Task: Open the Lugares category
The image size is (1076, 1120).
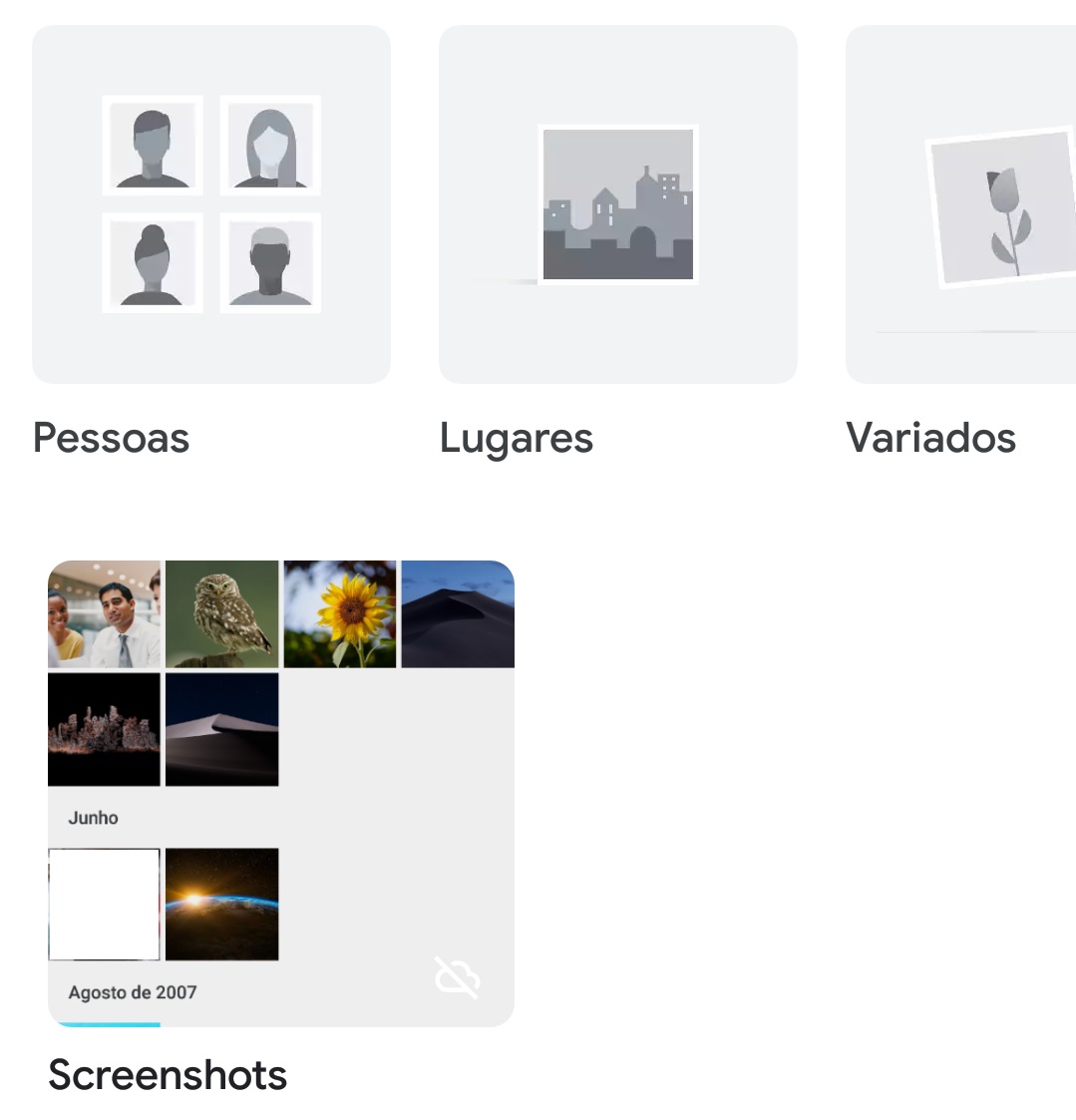Action: click(x=617, y=204)
